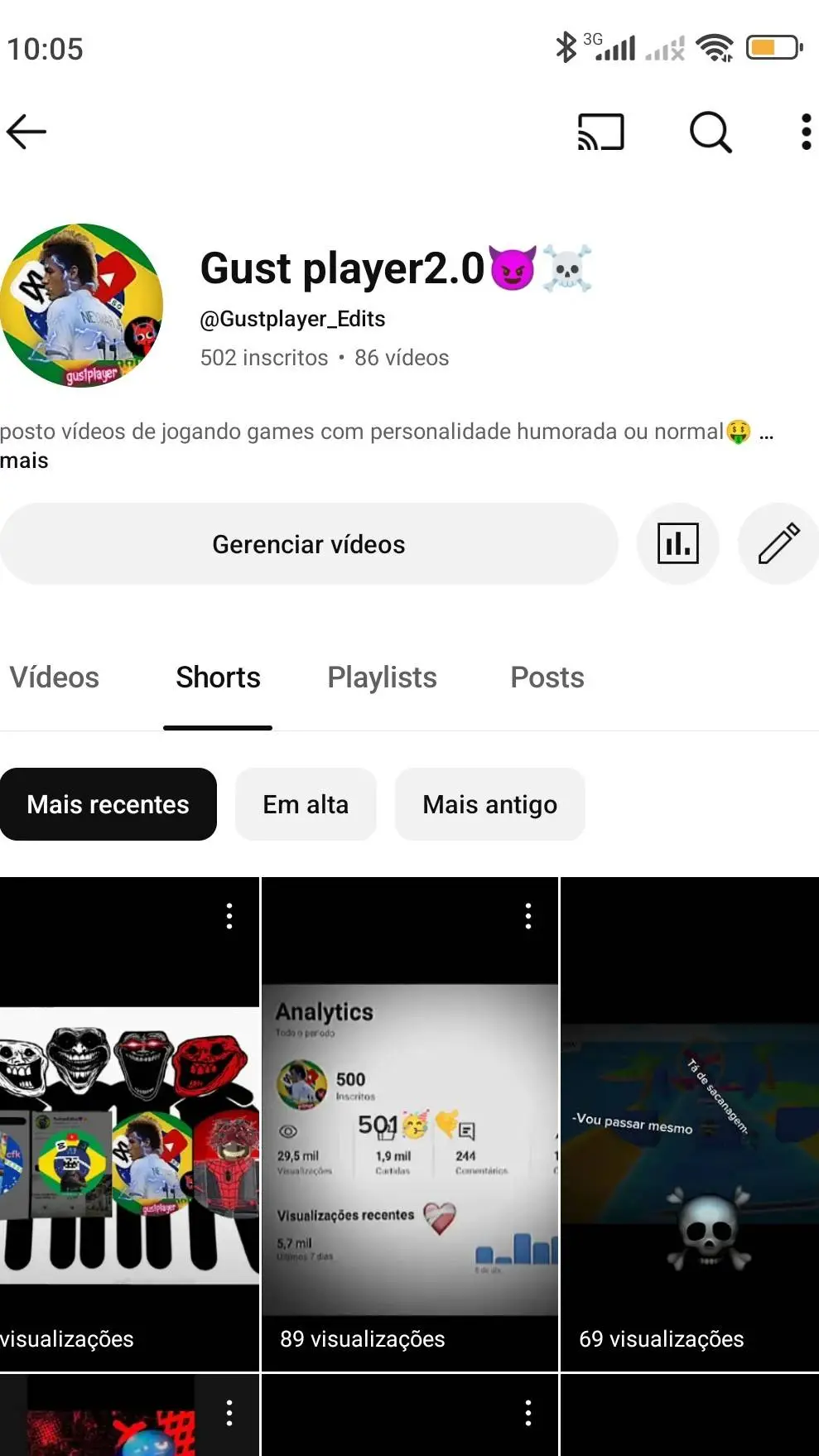Search within this channel

pos(711,132)
